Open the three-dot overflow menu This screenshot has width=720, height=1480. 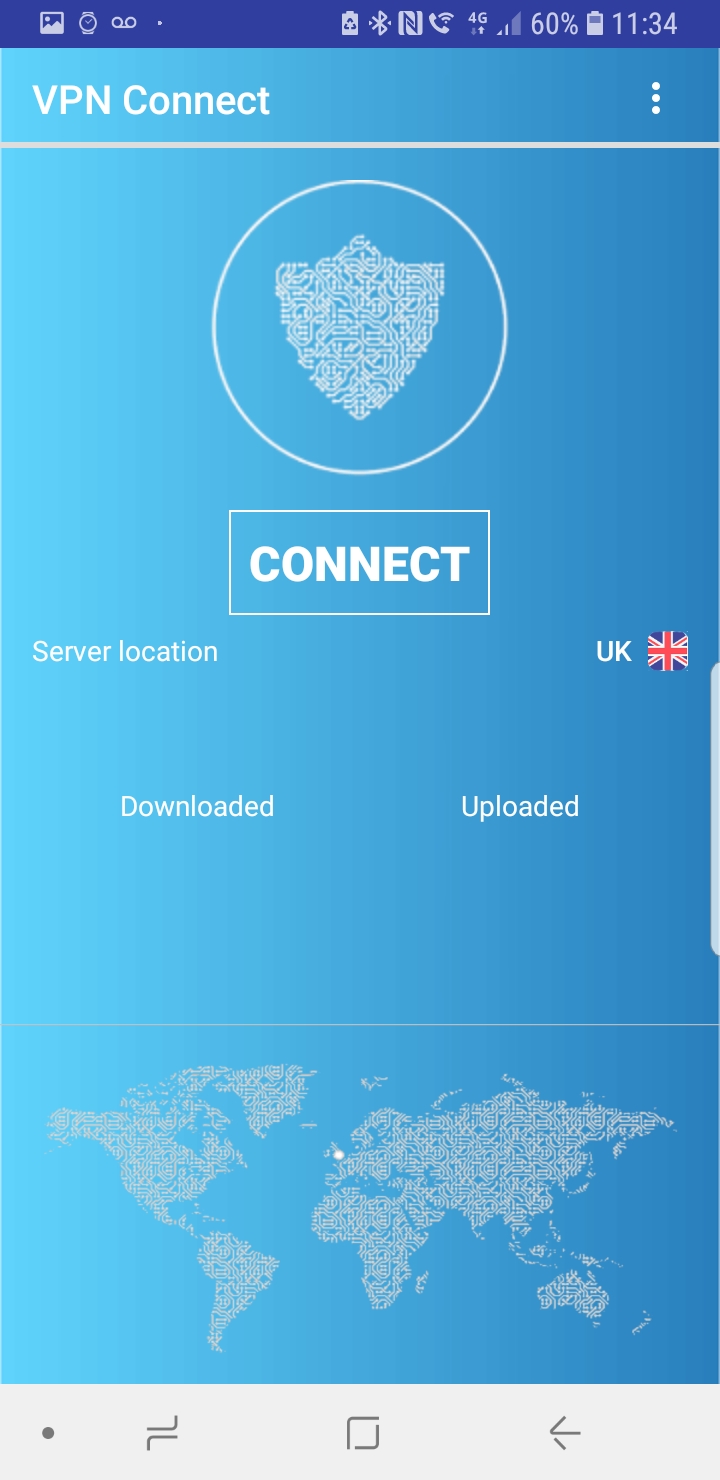[x=656, y=98]
